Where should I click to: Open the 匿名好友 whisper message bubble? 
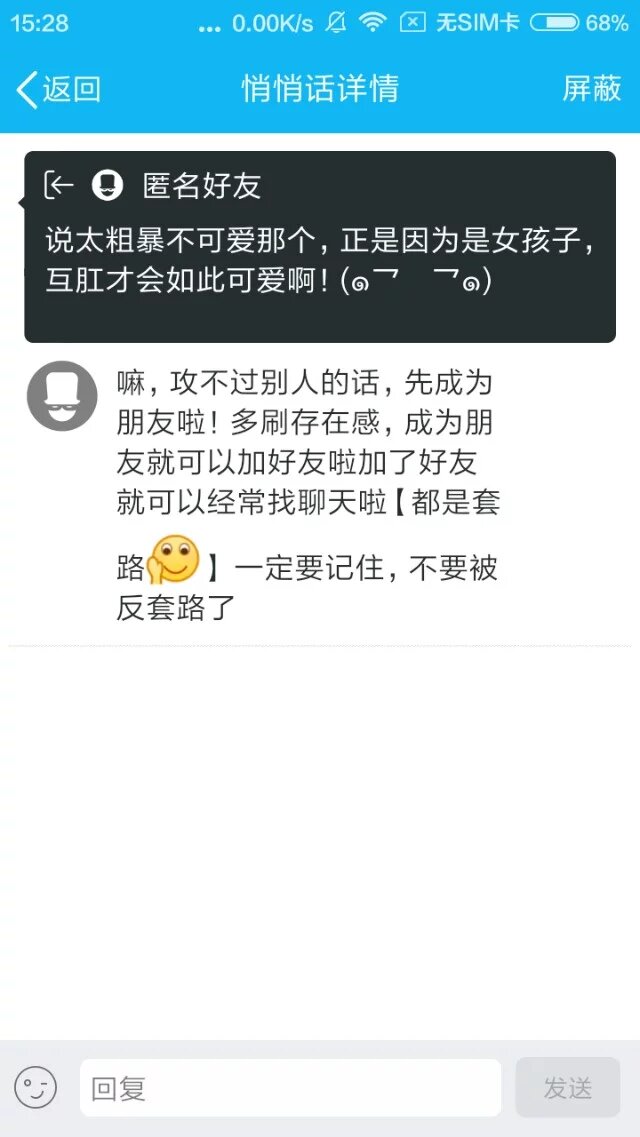pos(320,247)
